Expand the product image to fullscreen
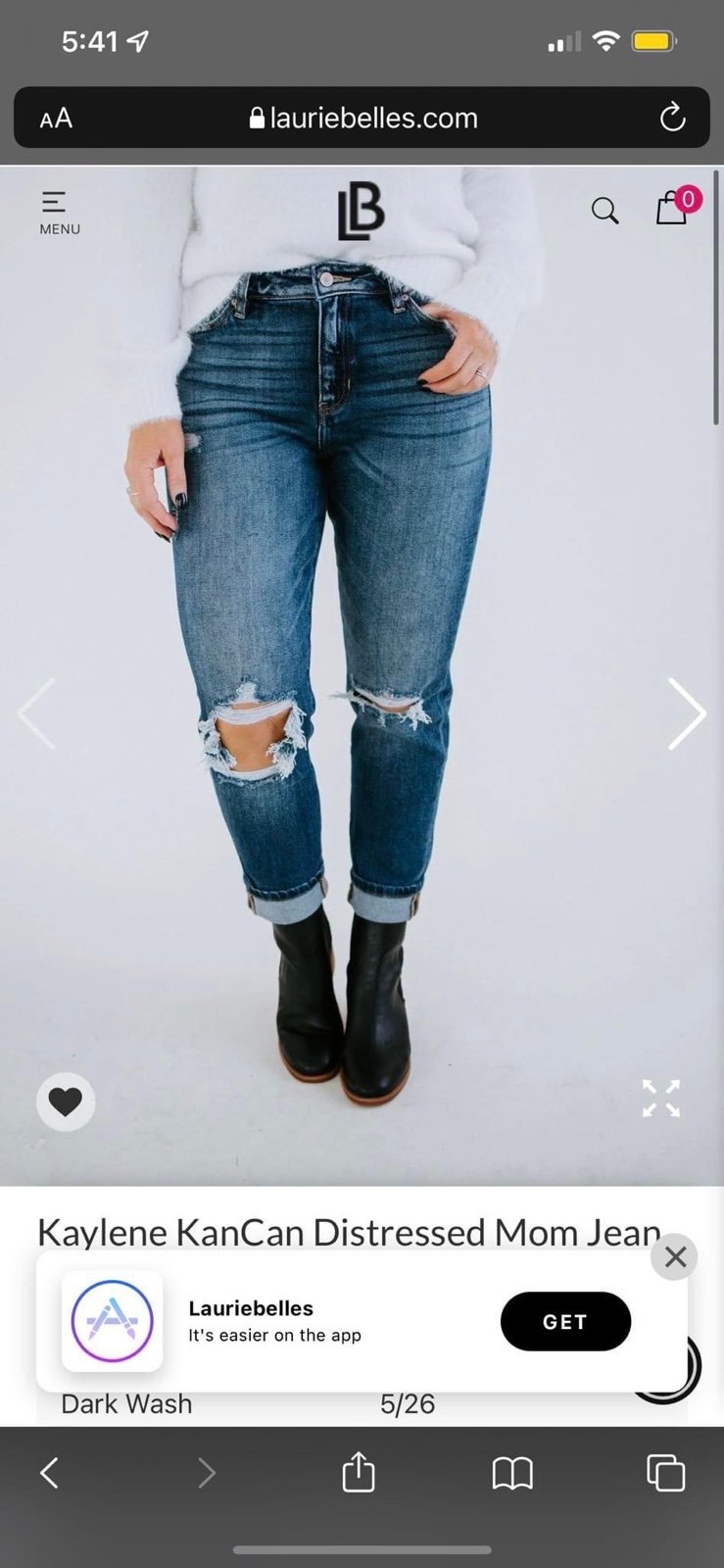 (661, 1099)
